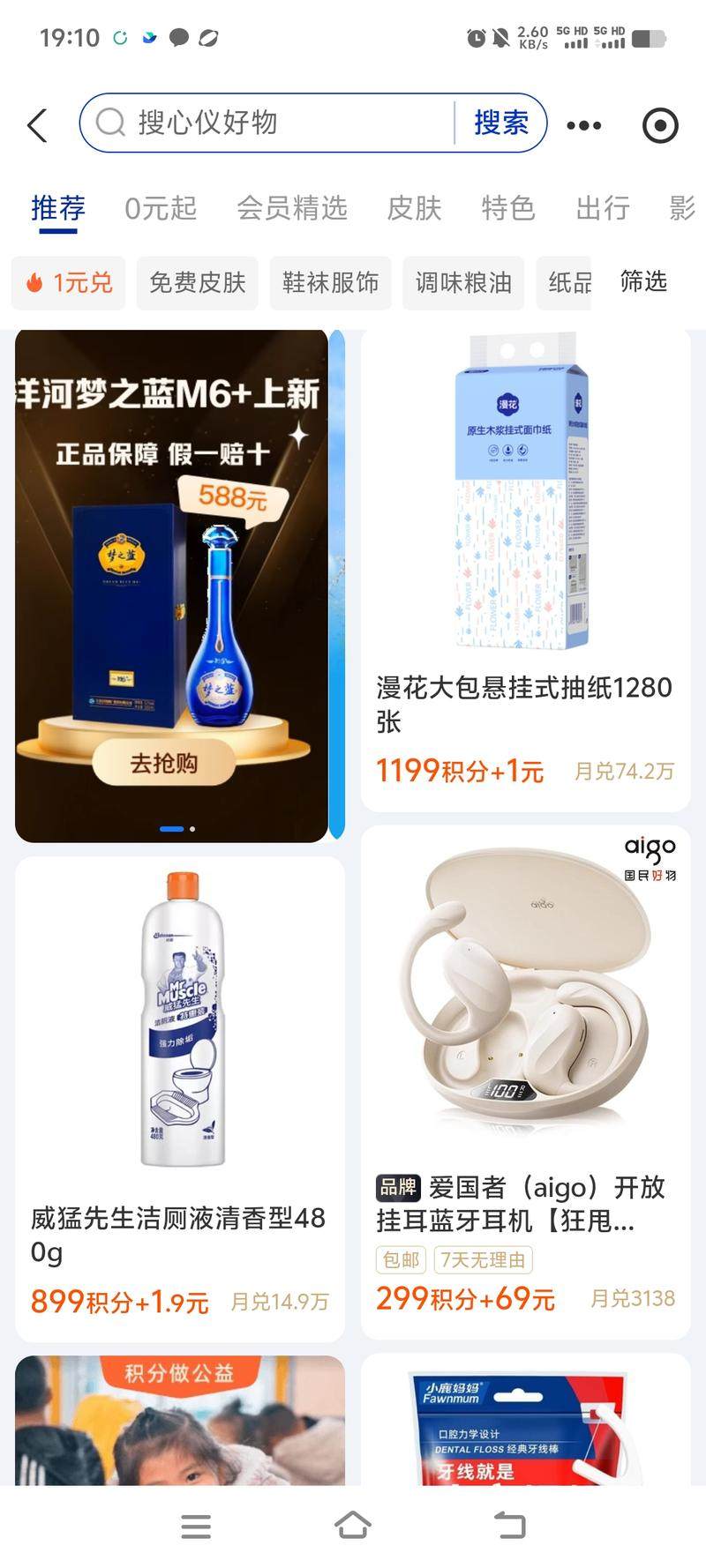View the 爱国者 aigo 蓝牙耳机 product
Viewport: 706px width, 1568px height.
point(525,1080)
